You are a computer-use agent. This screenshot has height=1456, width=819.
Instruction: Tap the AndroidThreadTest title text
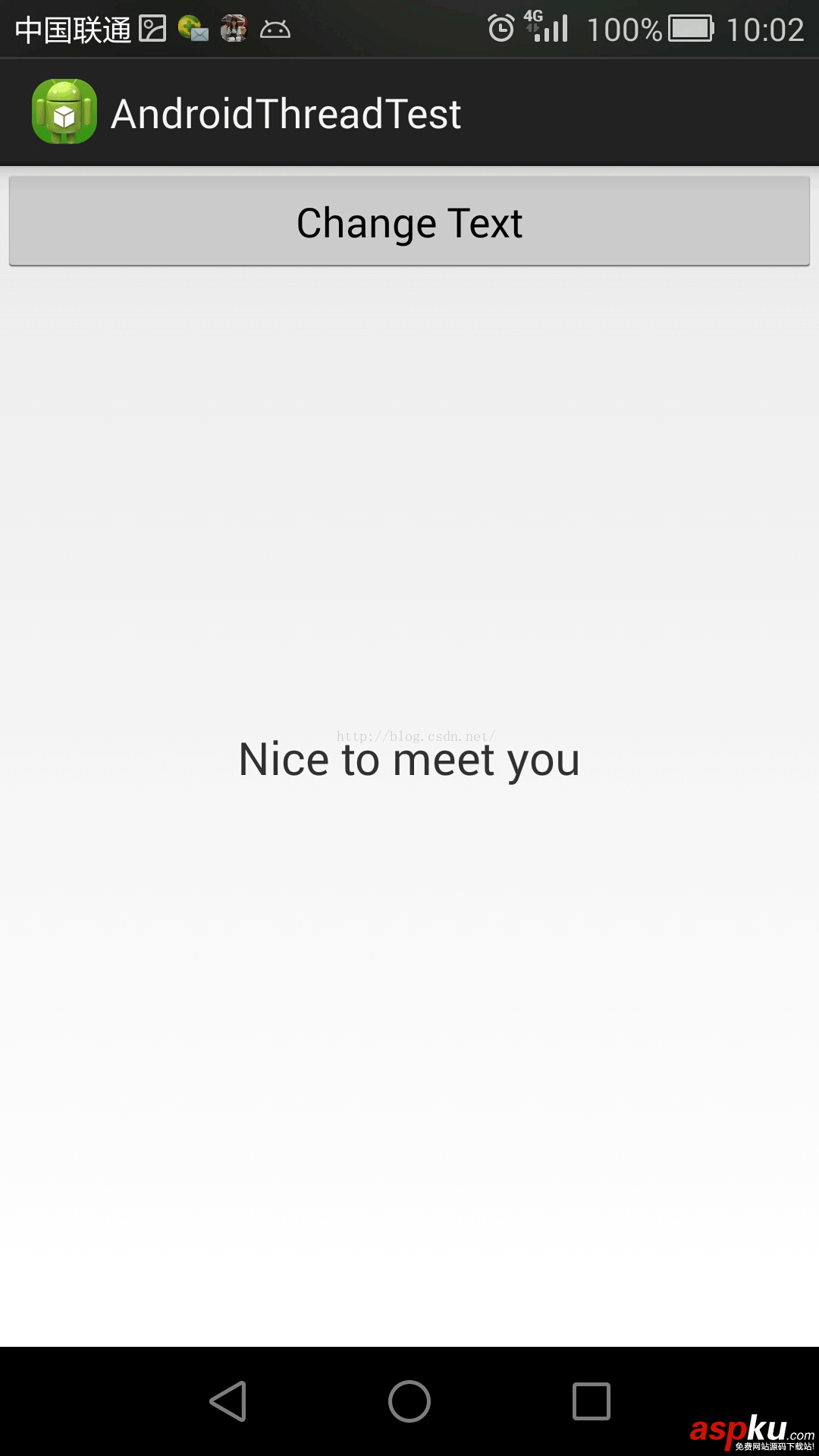click(x=287, y=112)
